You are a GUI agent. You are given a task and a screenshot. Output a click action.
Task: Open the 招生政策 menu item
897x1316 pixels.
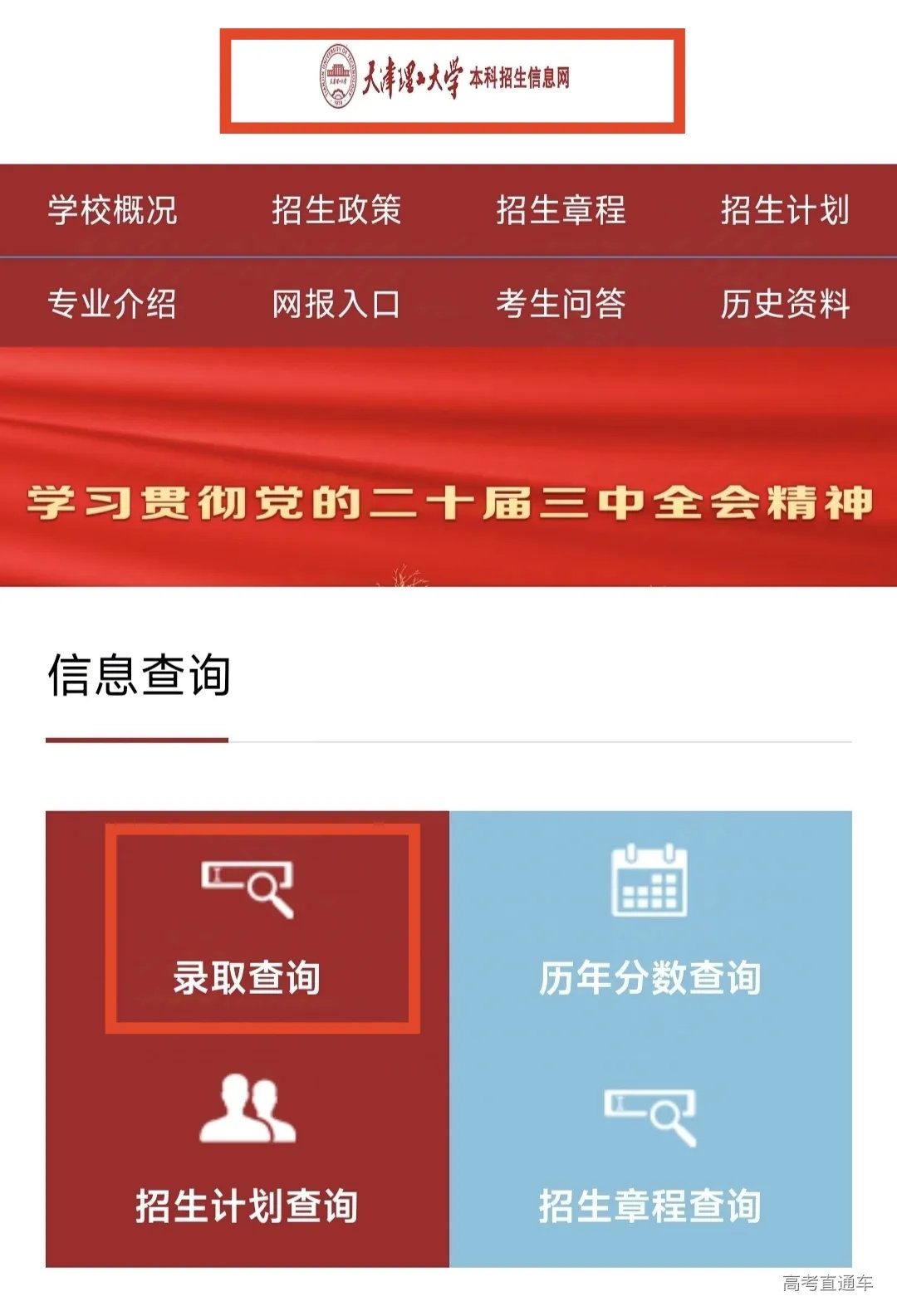pos(336,212)
